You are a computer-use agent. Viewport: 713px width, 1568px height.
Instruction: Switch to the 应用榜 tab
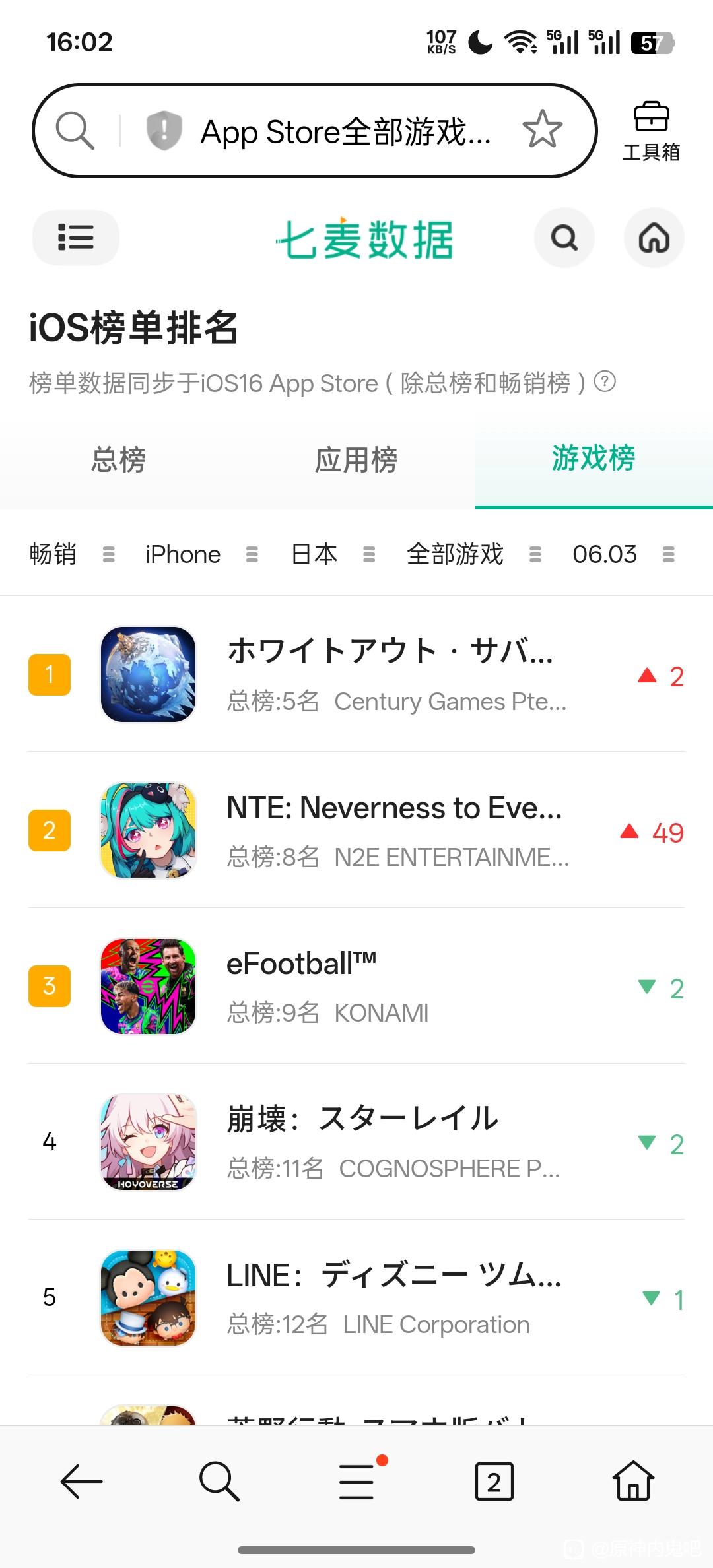(x=356, y=459)
